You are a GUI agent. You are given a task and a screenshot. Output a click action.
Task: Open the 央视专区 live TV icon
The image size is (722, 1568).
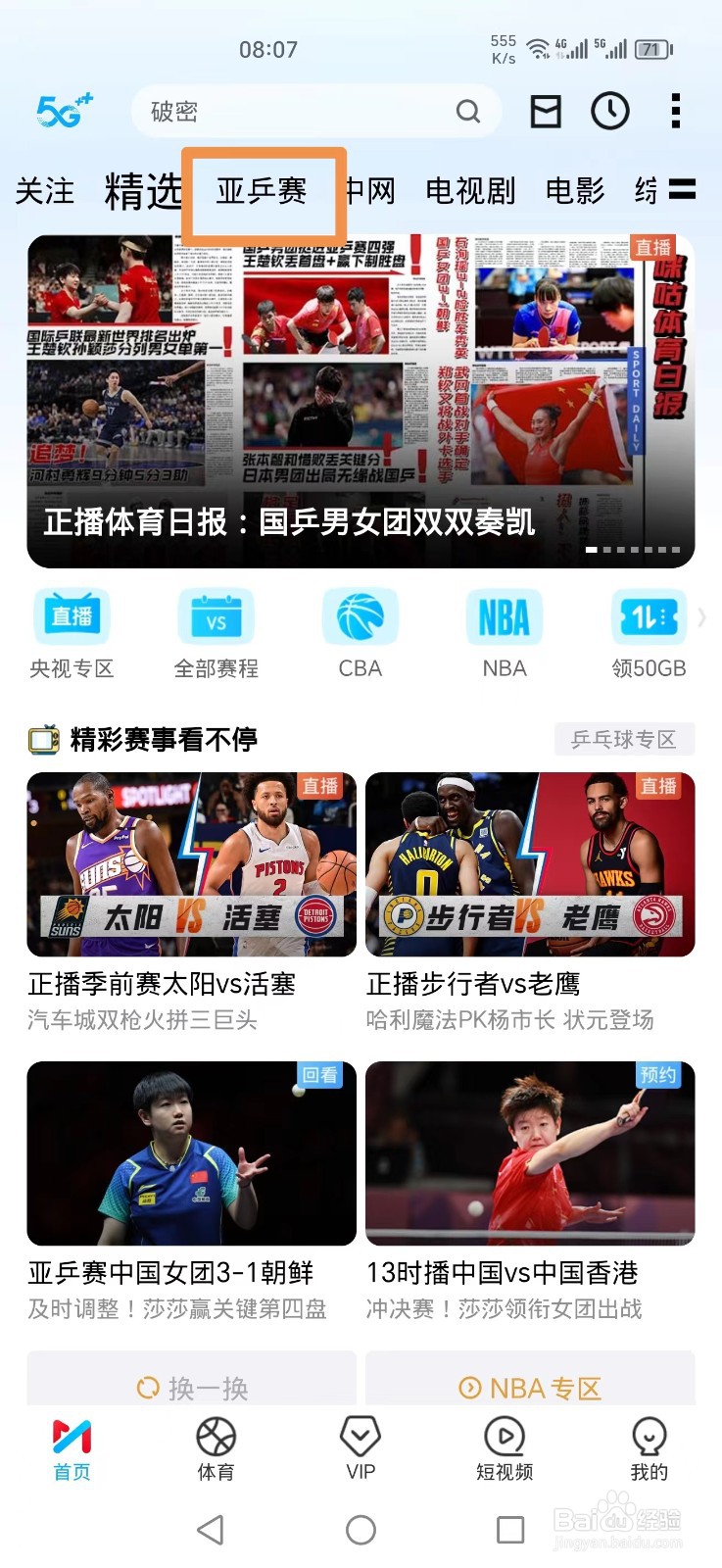pos(72,617)
